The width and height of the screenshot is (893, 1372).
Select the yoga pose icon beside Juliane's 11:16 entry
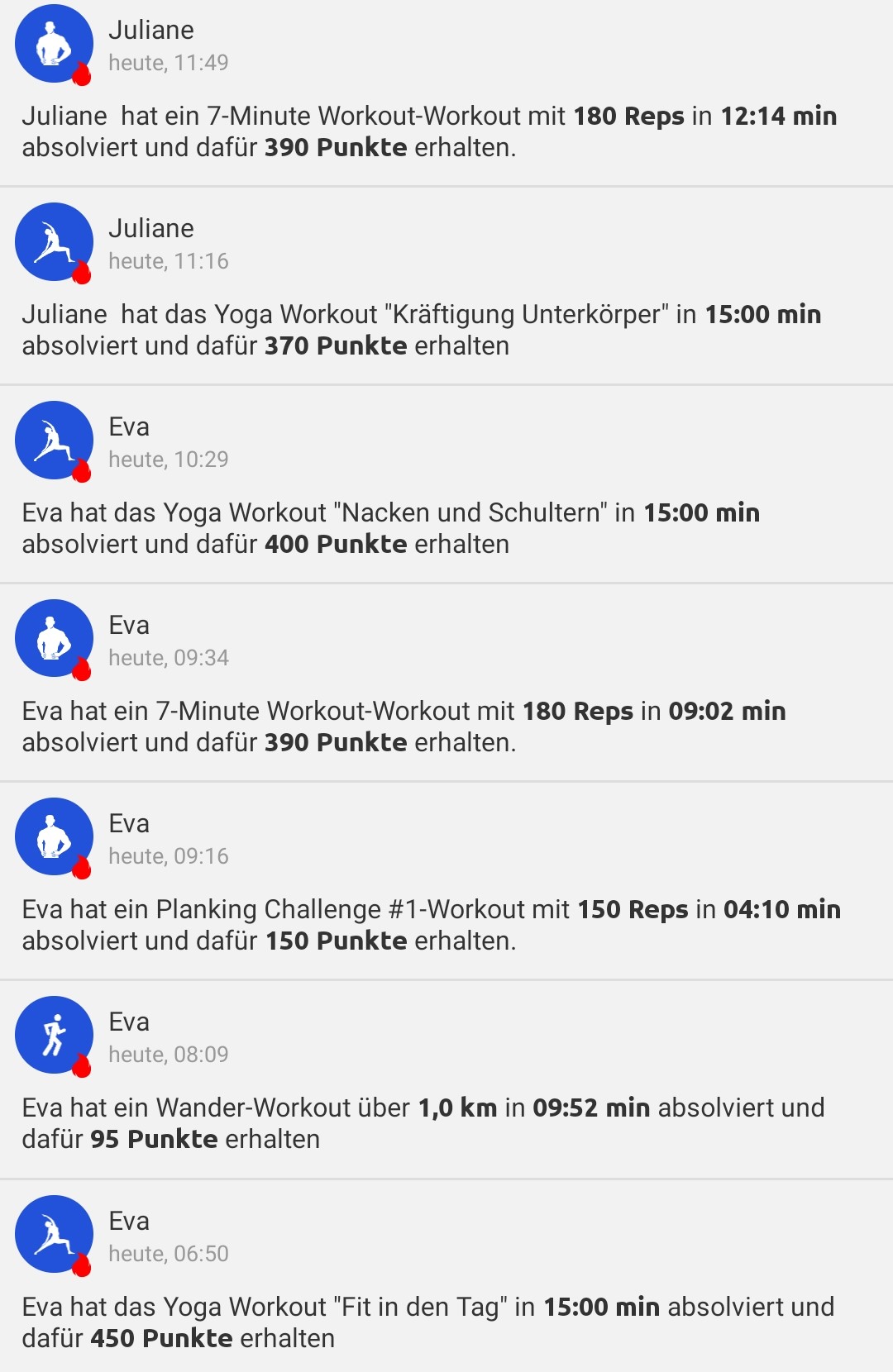53,242
